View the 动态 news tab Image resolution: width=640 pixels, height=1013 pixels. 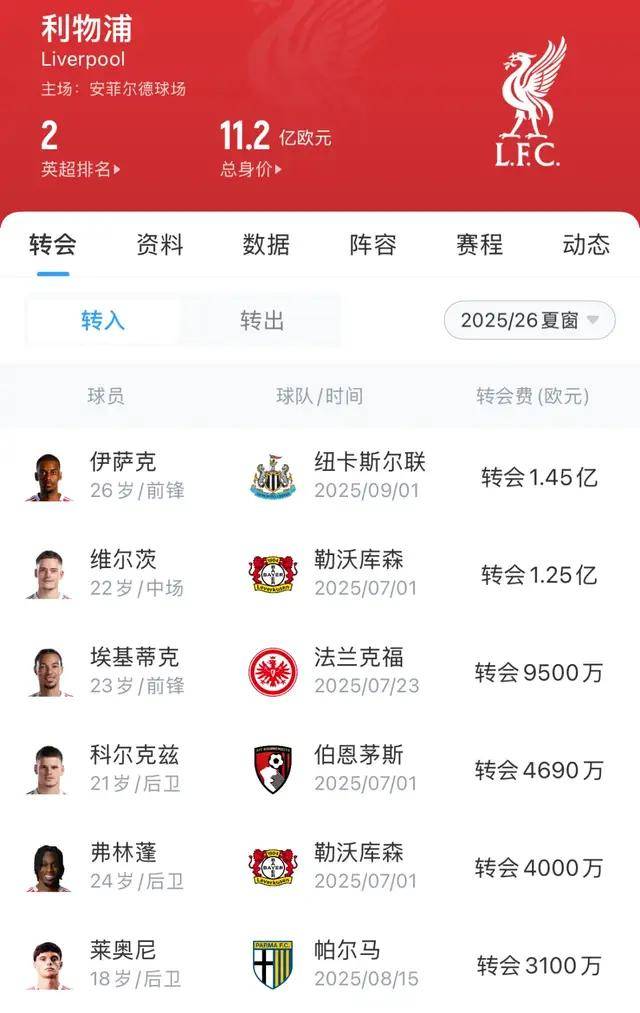(x=586, y=245)
